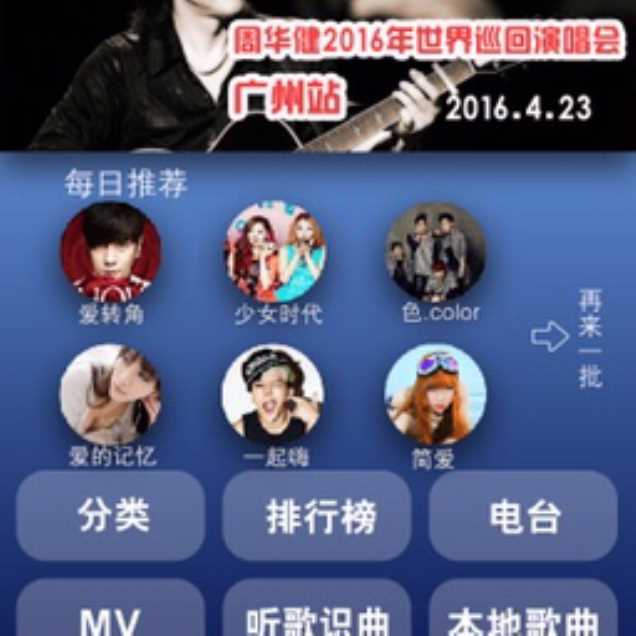
Task: Open the 一起嗨 recommendation
Action: point(272,395)
